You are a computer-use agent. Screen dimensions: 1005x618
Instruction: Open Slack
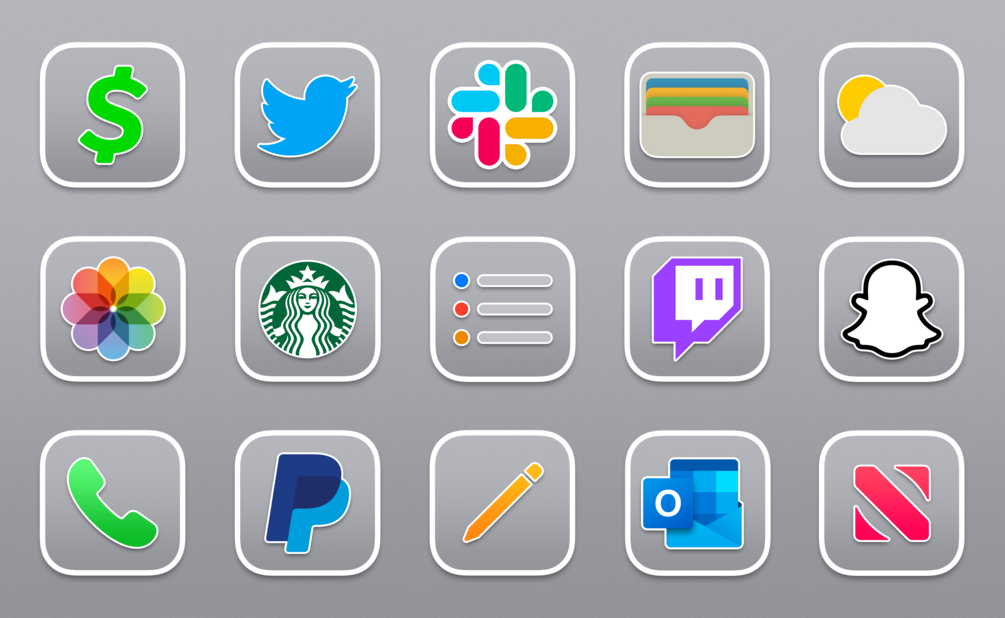(x=502, y=115)
